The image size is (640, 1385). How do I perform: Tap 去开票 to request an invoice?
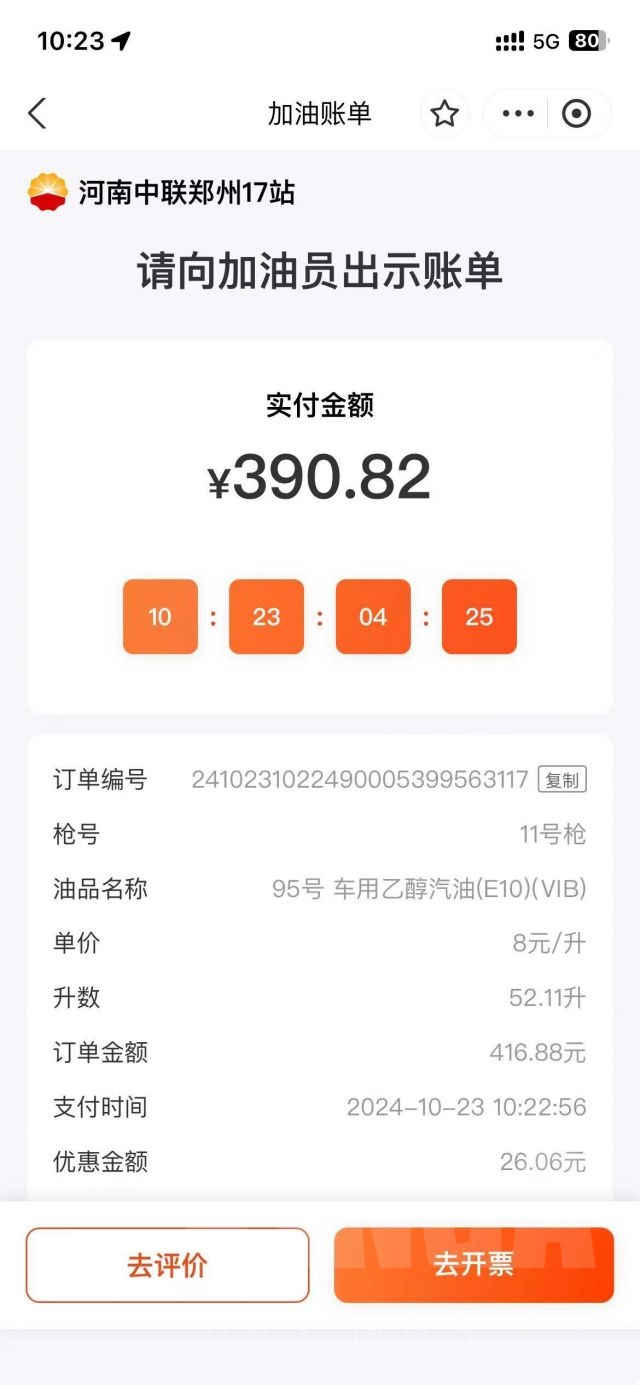(474, 1265)
